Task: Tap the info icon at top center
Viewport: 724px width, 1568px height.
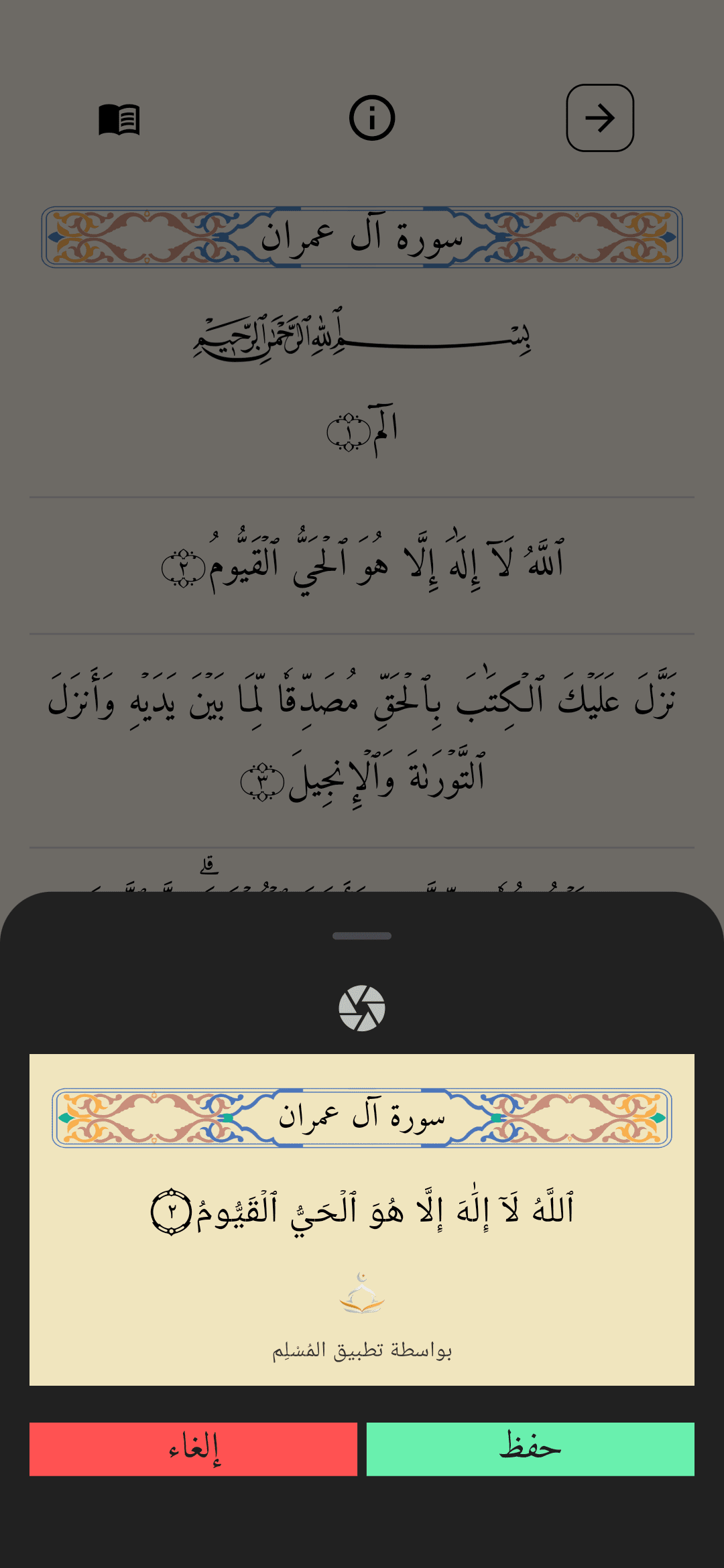Action: 373,117
